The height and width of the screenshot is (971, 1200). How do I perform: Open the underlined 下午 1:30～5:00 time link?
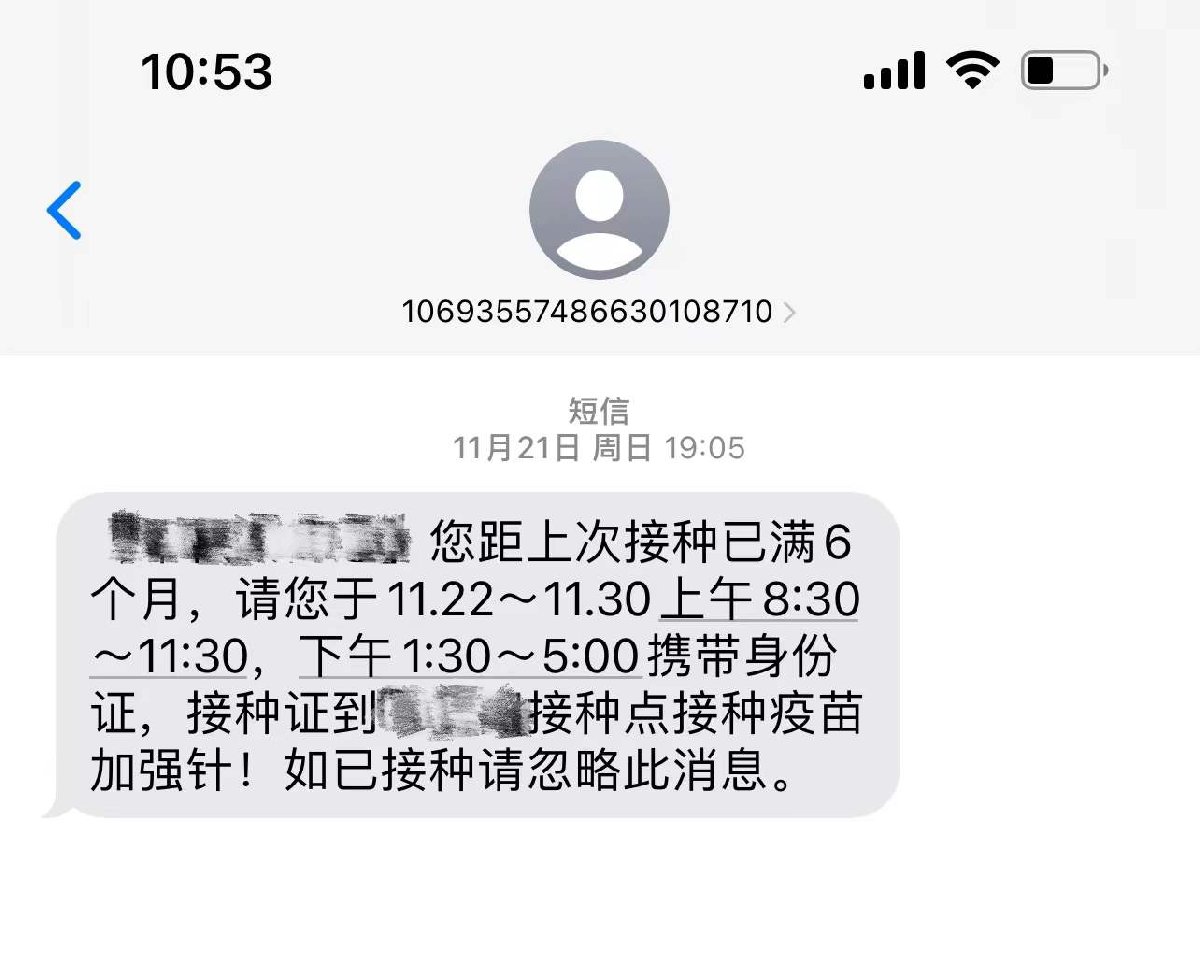click(469, 658)
